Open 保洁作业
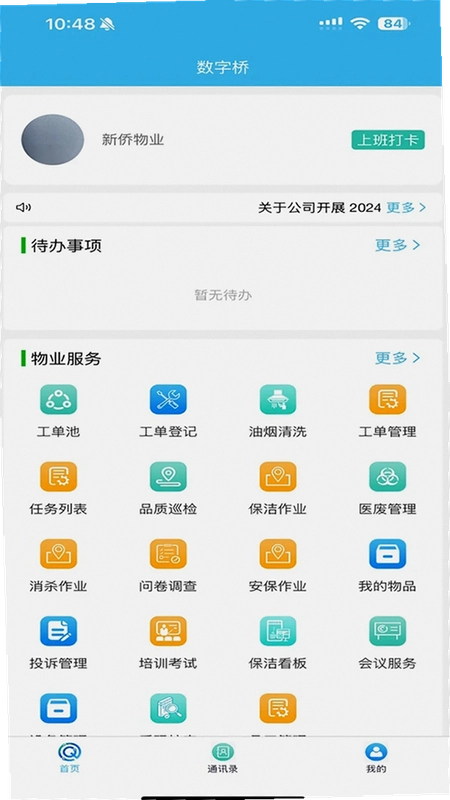This screenshot has height=800, width=450. [x=278, y=488]
